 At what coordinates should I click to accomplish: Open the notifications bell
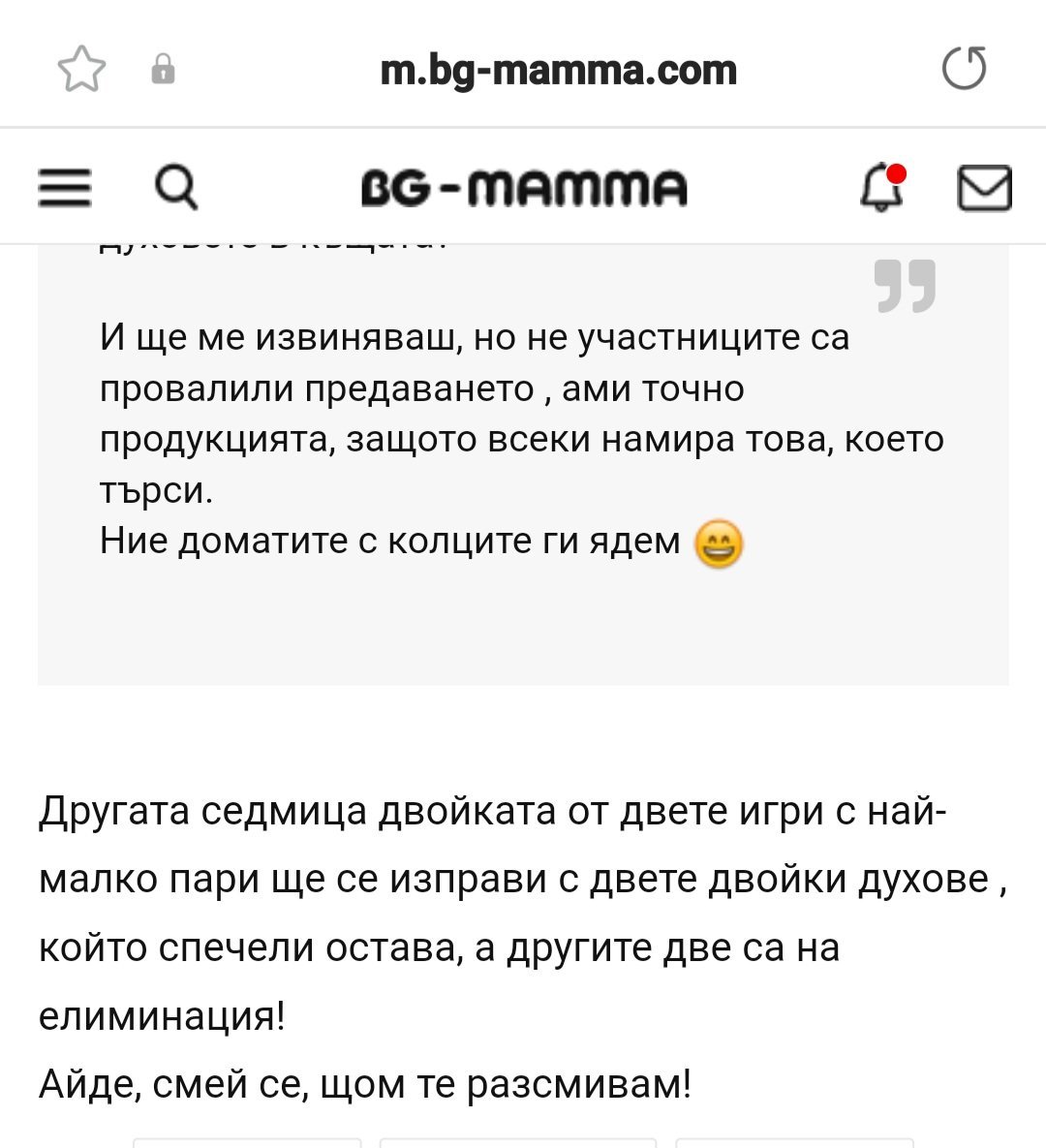click(882, 187)
